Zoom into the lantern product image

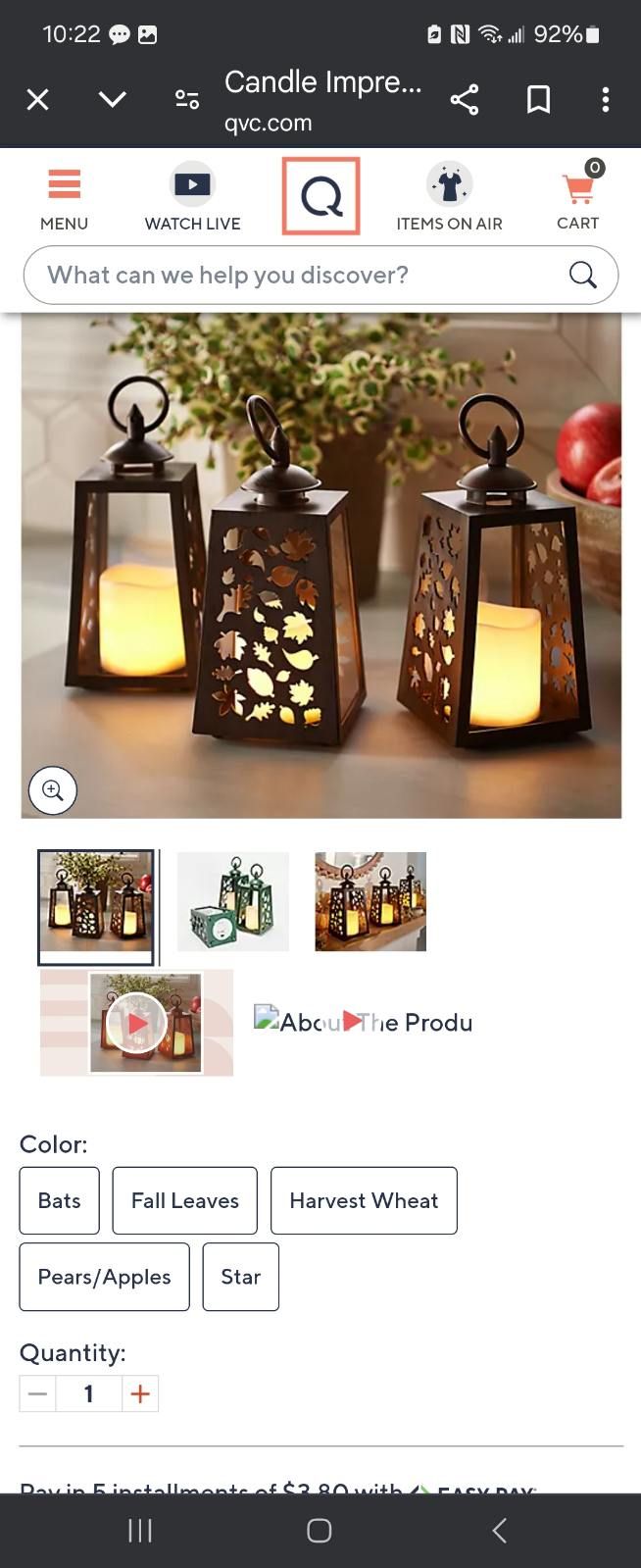[x=53, y=790]
